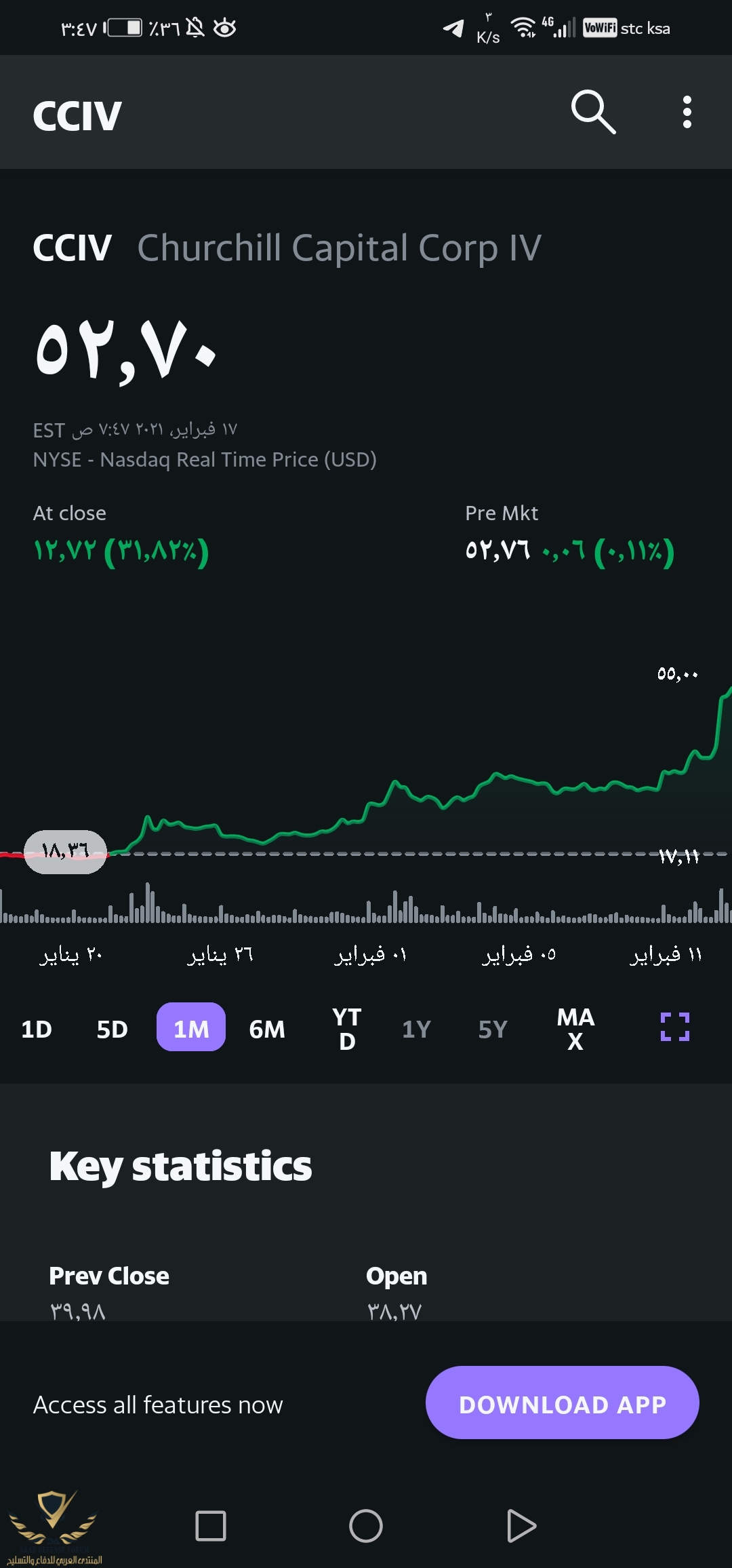Select the YTD chart range

pos(346,1029)
